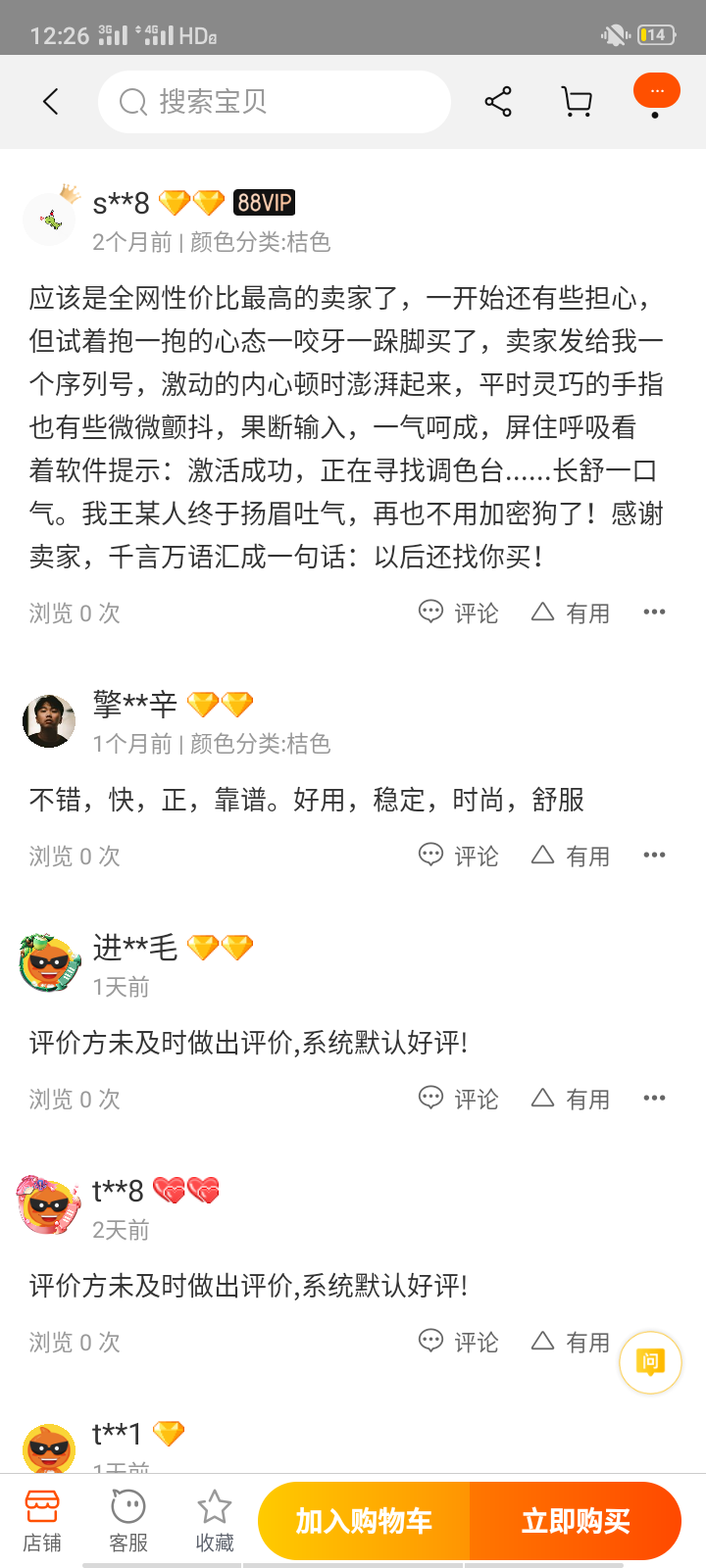Image resolution: width=706 pixels, height=1568 pixels.
Task: Tap 加入购物车 to add to cart
Action: (x=364, y=1521)
